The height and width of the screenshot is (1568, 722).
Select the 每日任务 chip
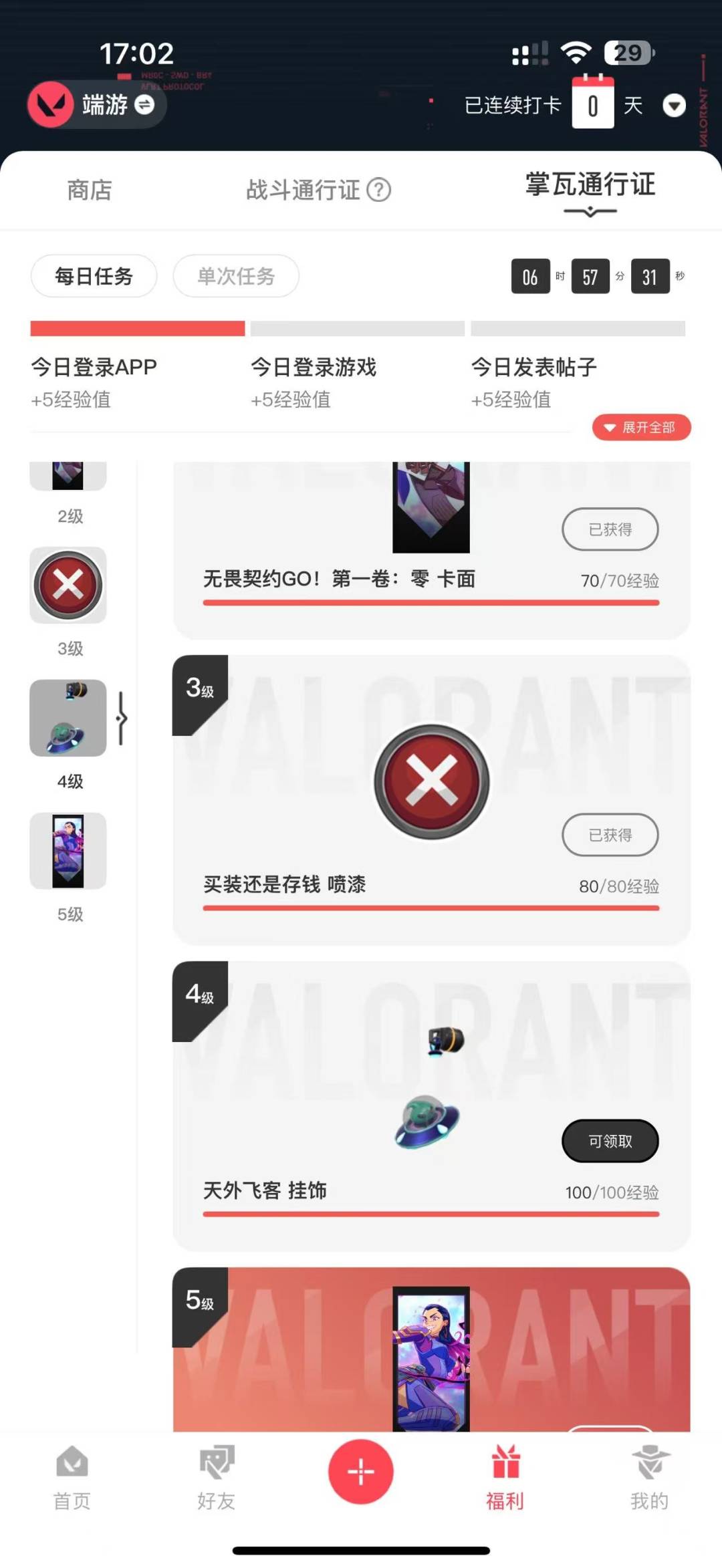tap(94, 276)
